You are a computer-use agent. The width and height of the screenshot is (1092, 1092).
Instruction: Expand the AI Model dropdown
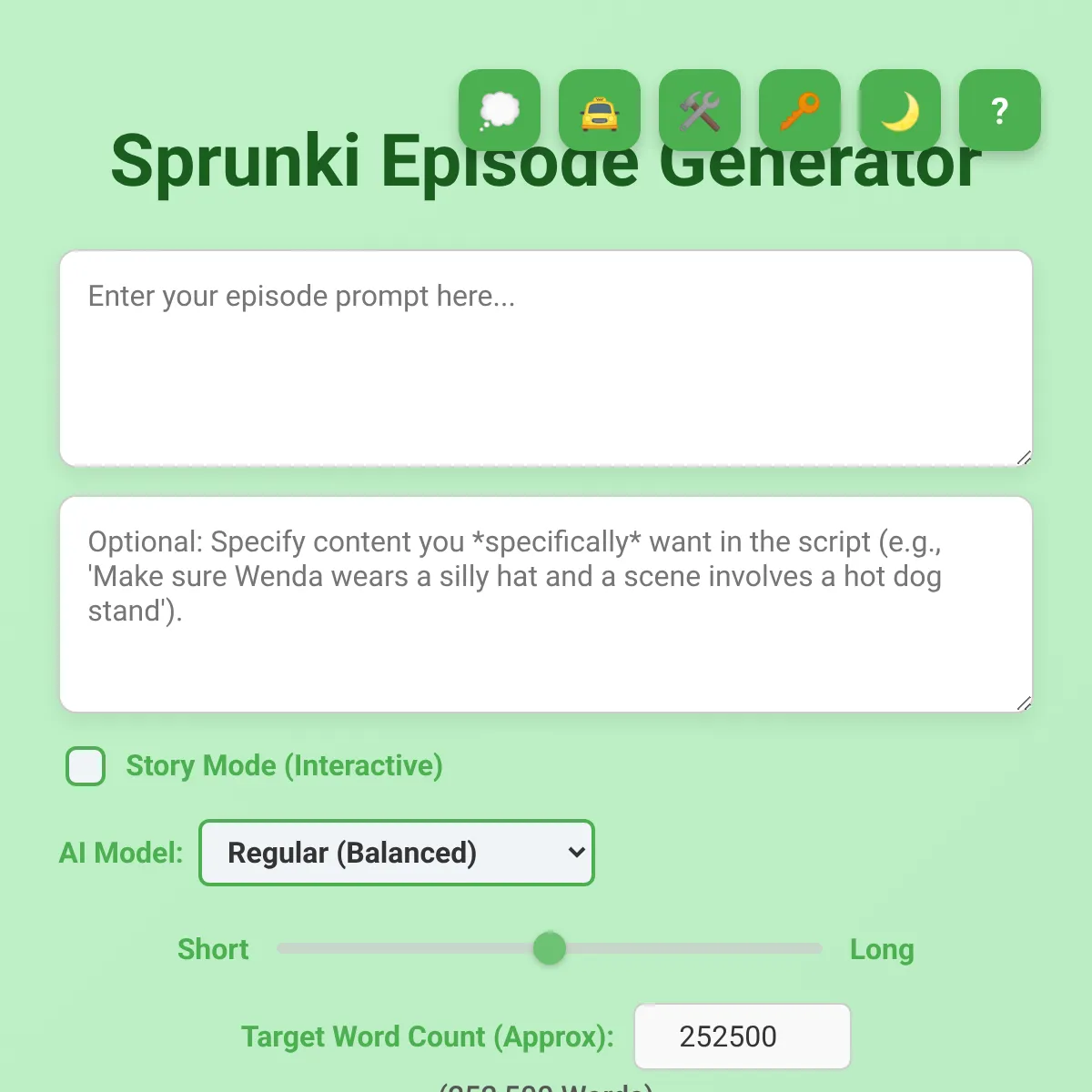point(397,853)
